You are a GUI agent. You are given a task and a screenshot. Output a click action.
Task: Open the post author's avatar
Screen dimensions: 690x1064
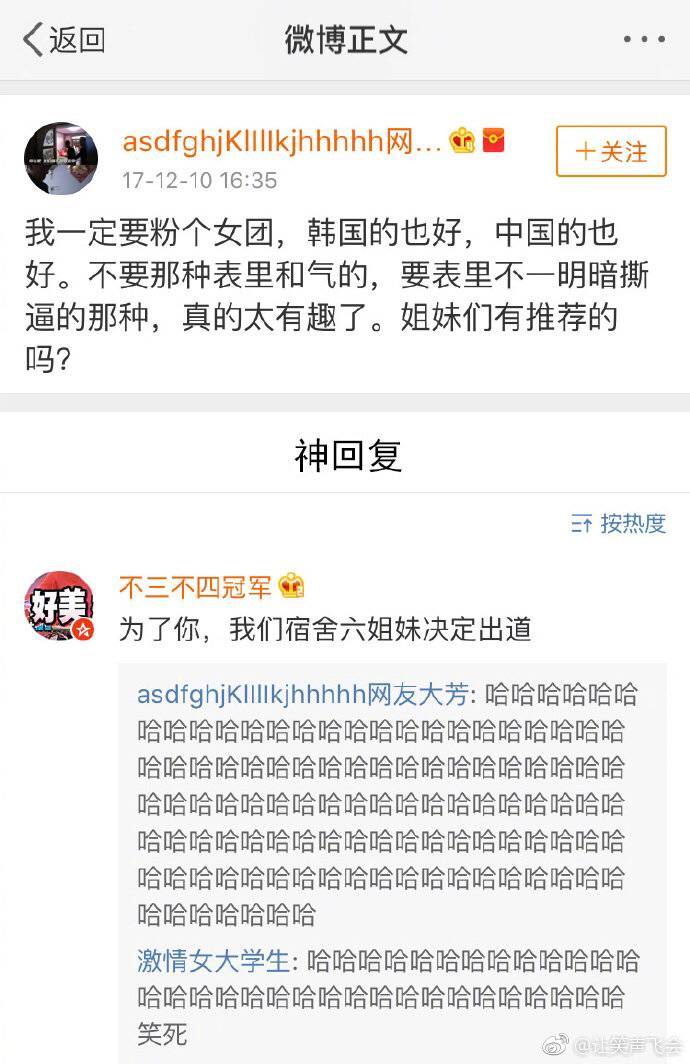click(x=61, y=160)
